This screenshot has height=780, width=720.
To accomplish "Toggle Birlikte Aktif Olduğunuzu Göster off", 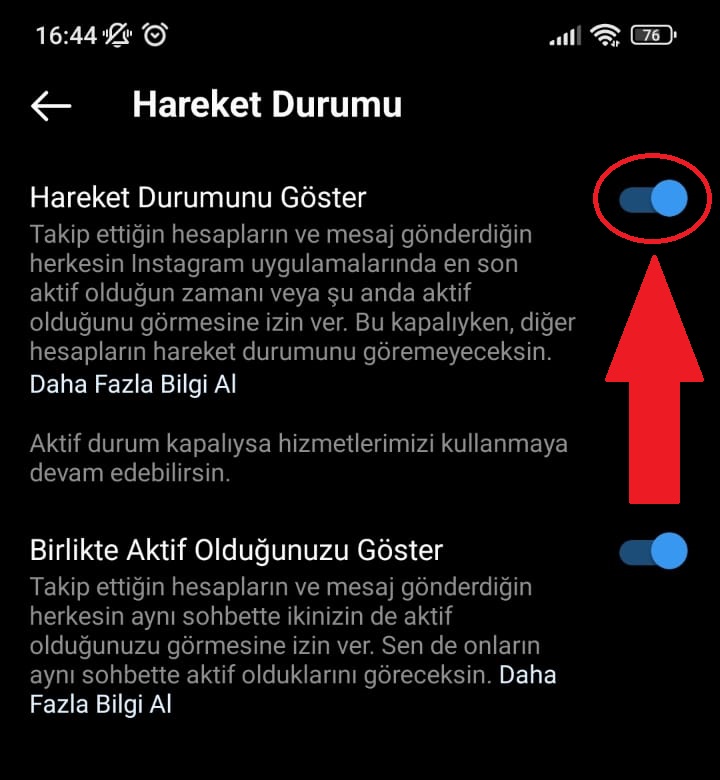I will 652,550.
